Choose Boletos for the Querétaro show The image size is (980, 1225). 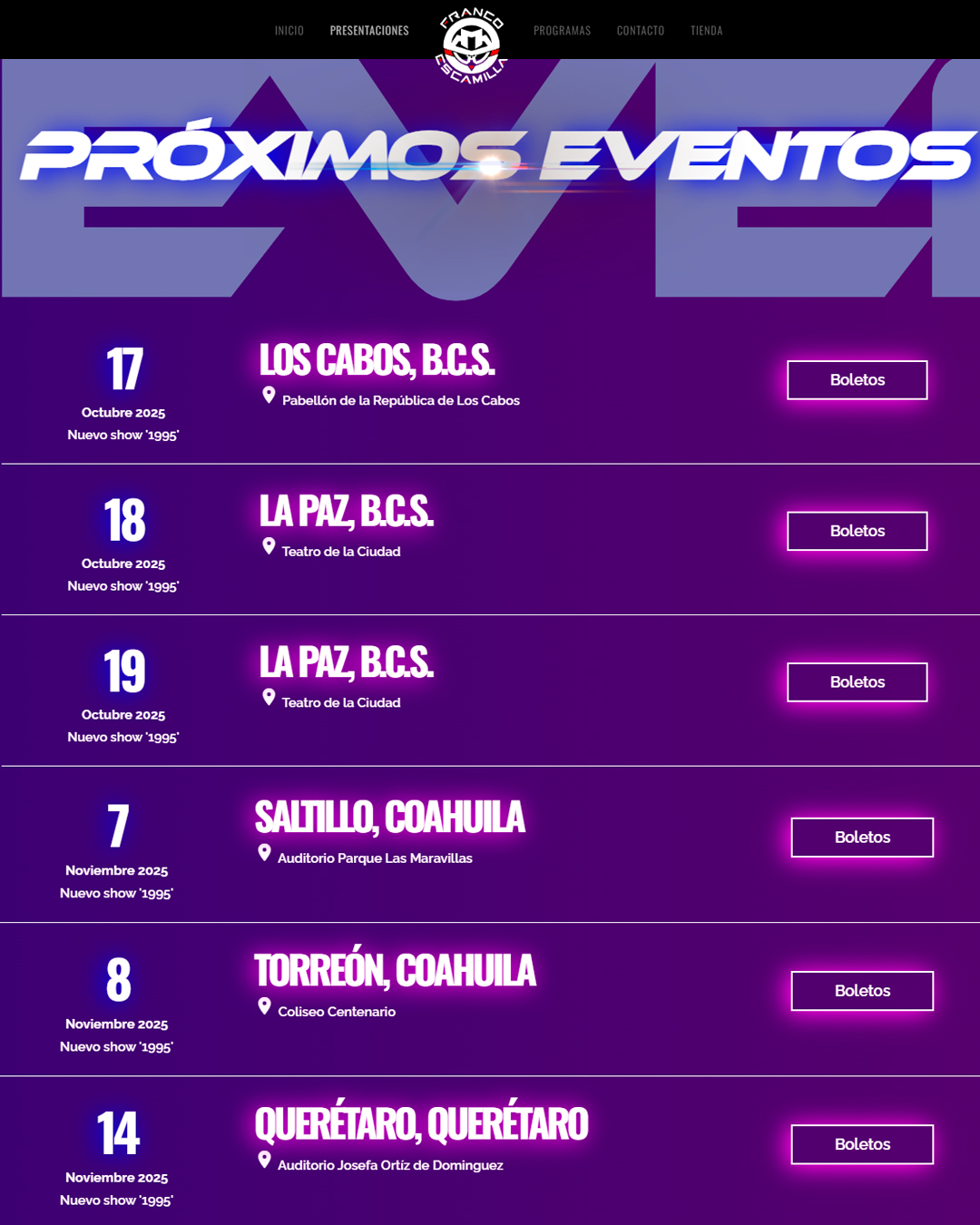click(862, 1144)
